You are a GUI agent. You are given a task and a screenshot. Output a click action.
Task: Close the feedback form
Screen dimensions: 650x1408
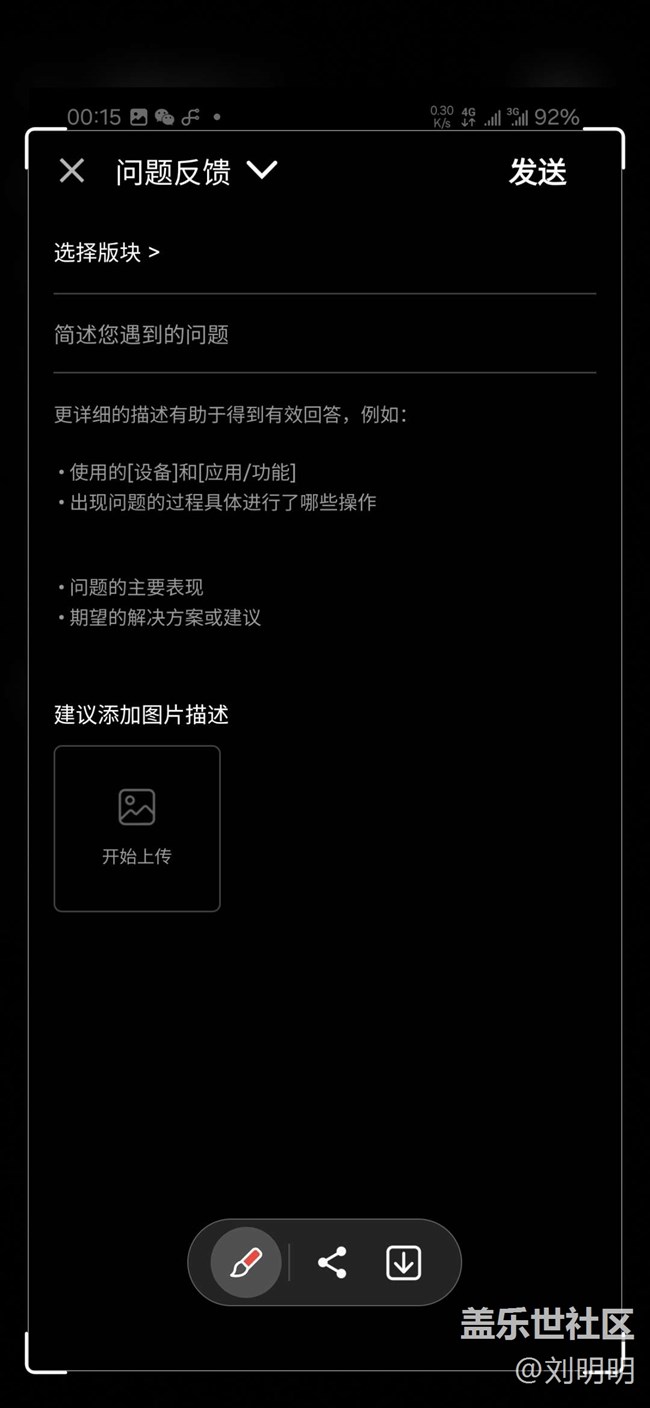point(72,171)
